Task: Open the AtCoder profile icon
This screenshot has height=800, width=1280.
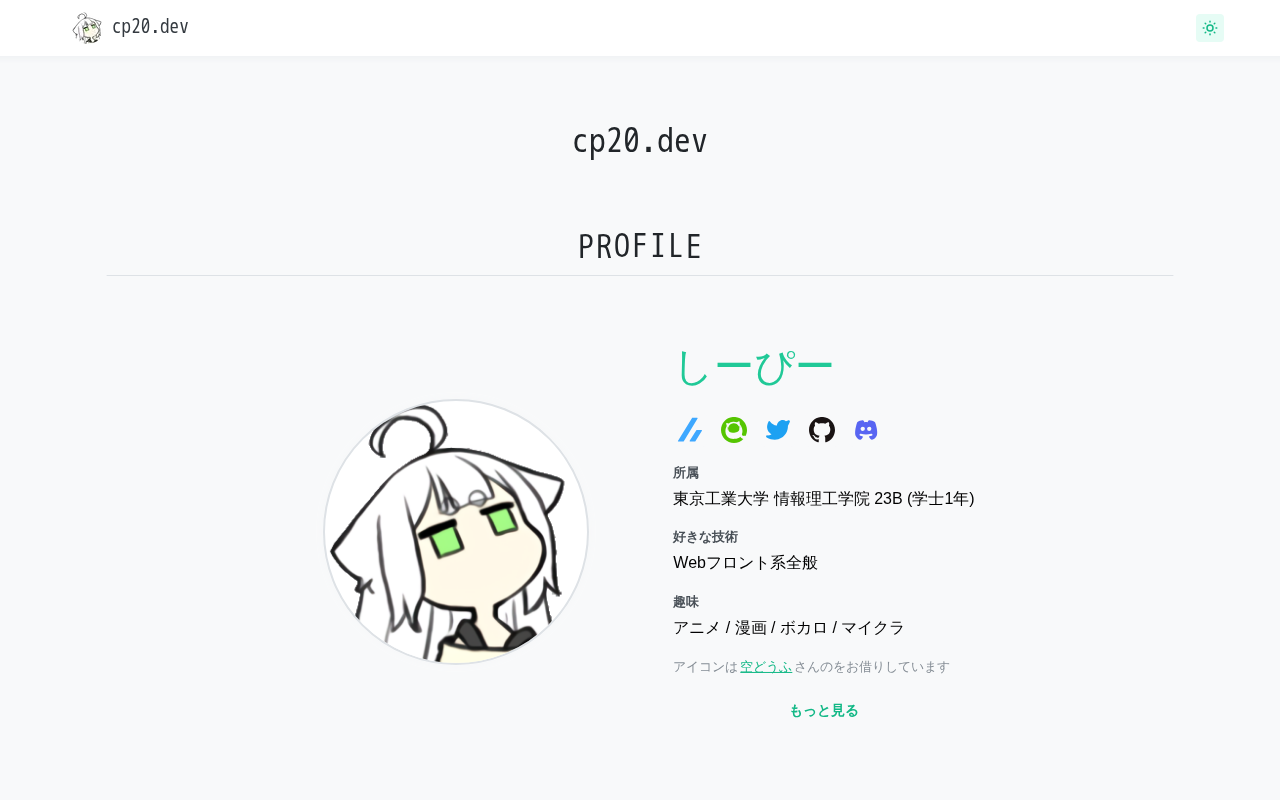Action: click(690, 430)
